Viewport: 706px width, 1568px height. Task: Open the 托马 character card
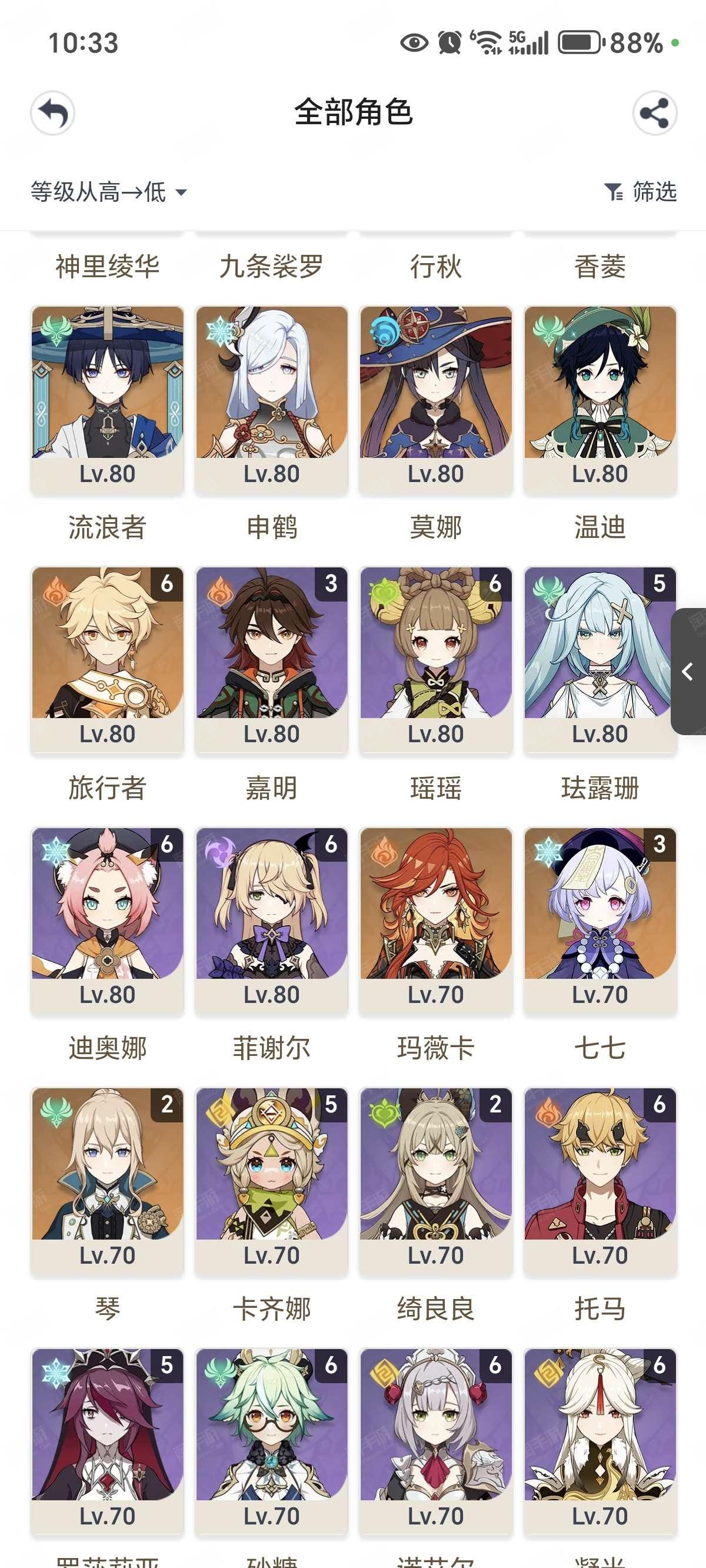600,1180
